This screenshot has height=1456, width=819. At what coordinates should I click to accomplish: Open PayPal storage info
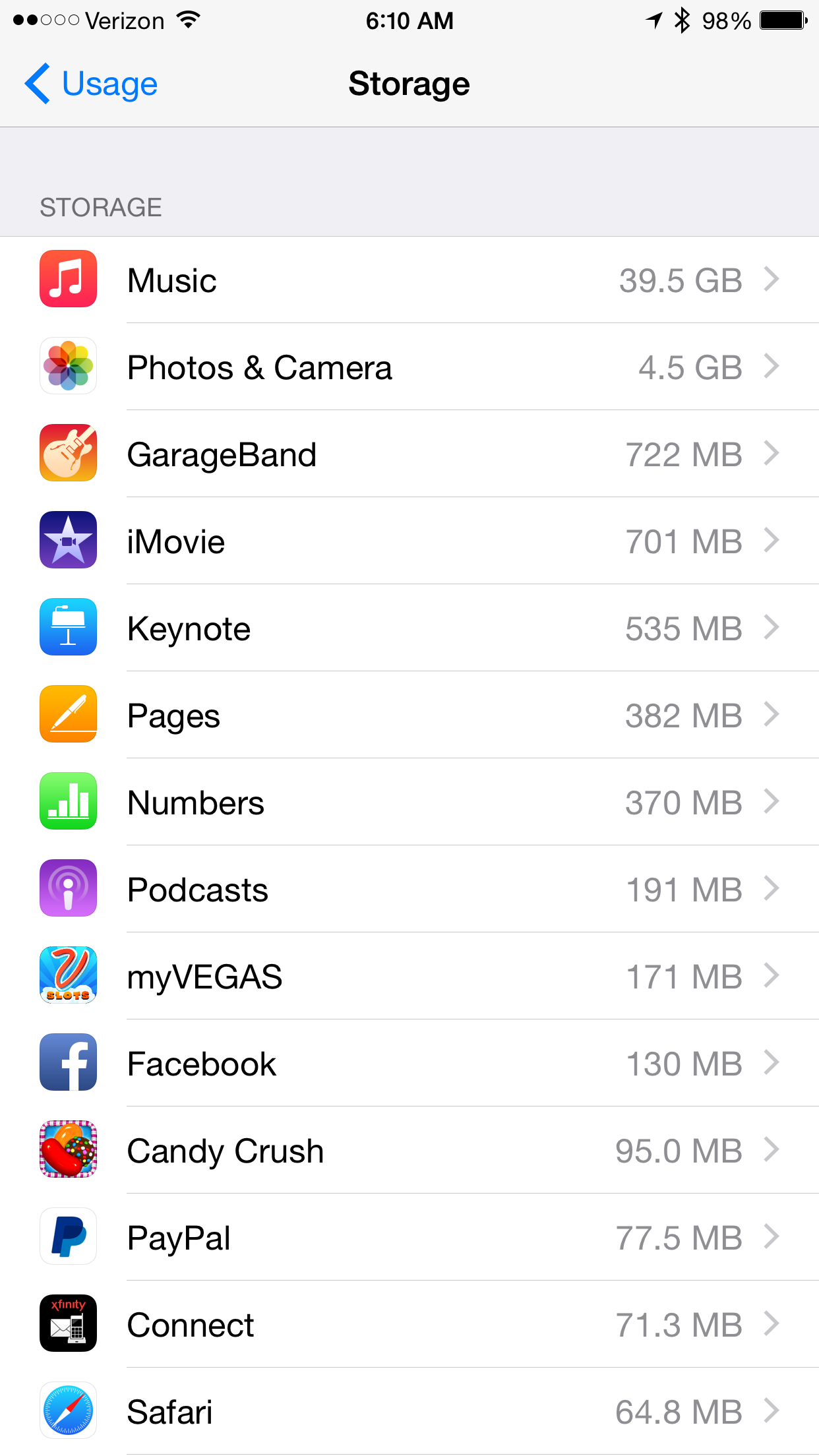click(x=409, y=1237)
